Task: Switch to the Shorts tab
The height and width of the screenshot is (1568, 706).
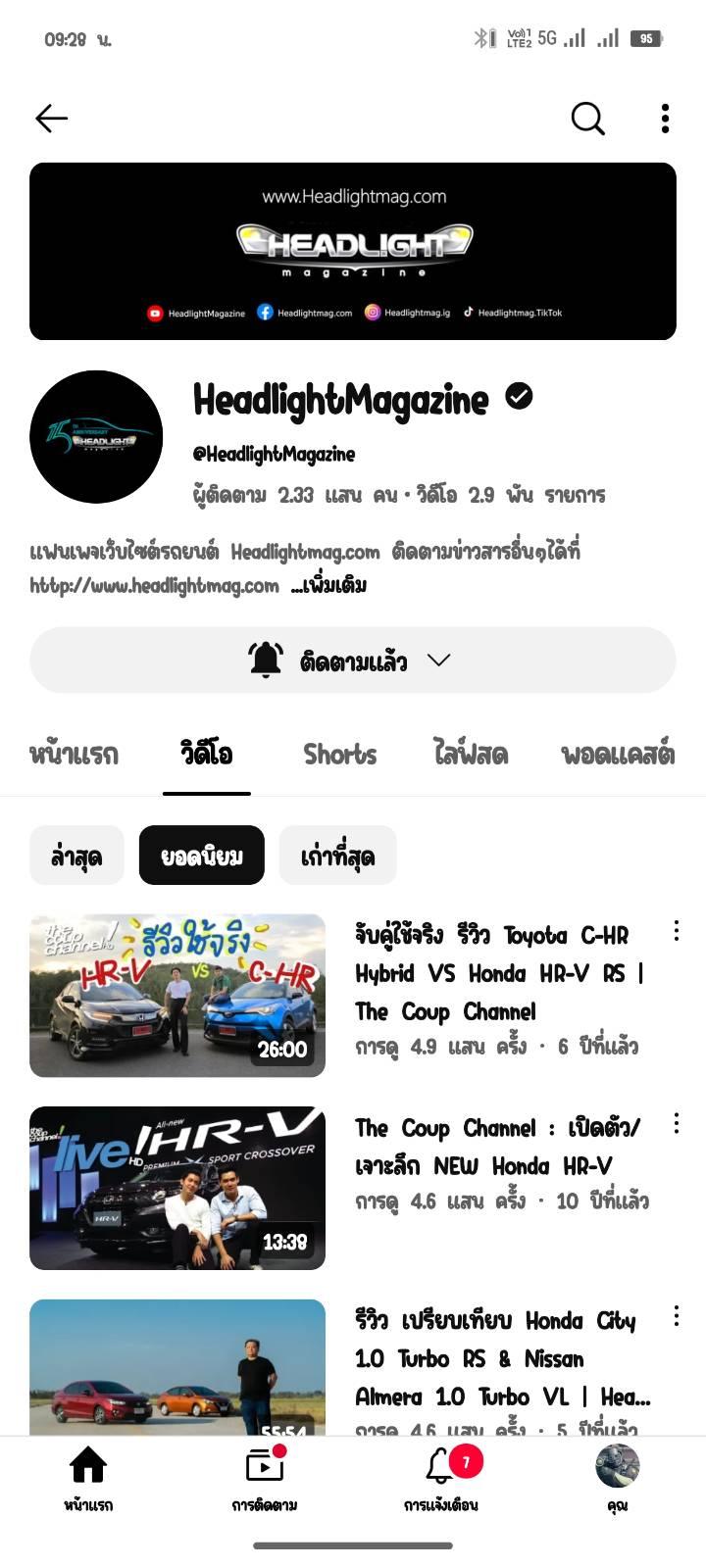Action: click(x=340, y=754)
